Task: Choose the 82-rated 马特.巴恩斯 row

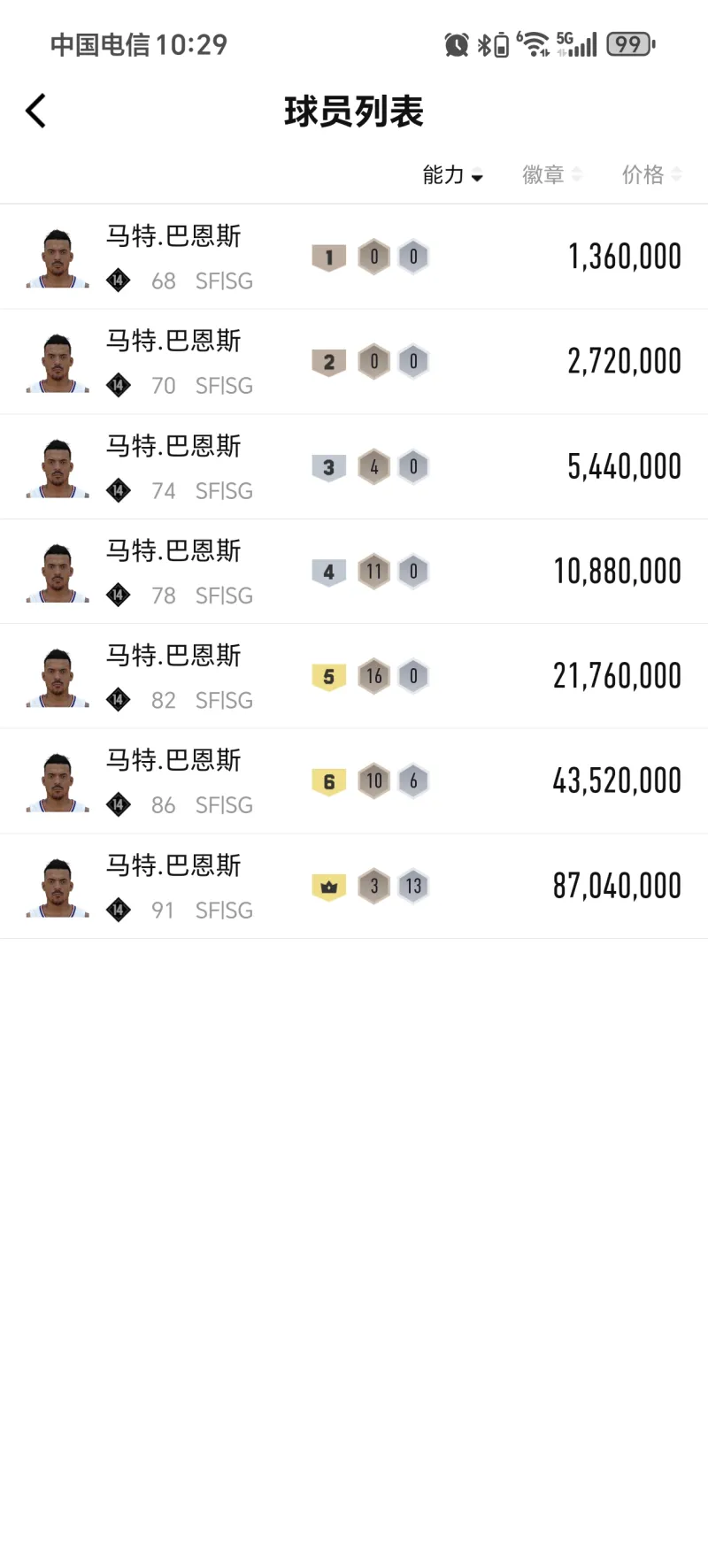Action: point(354,677)
